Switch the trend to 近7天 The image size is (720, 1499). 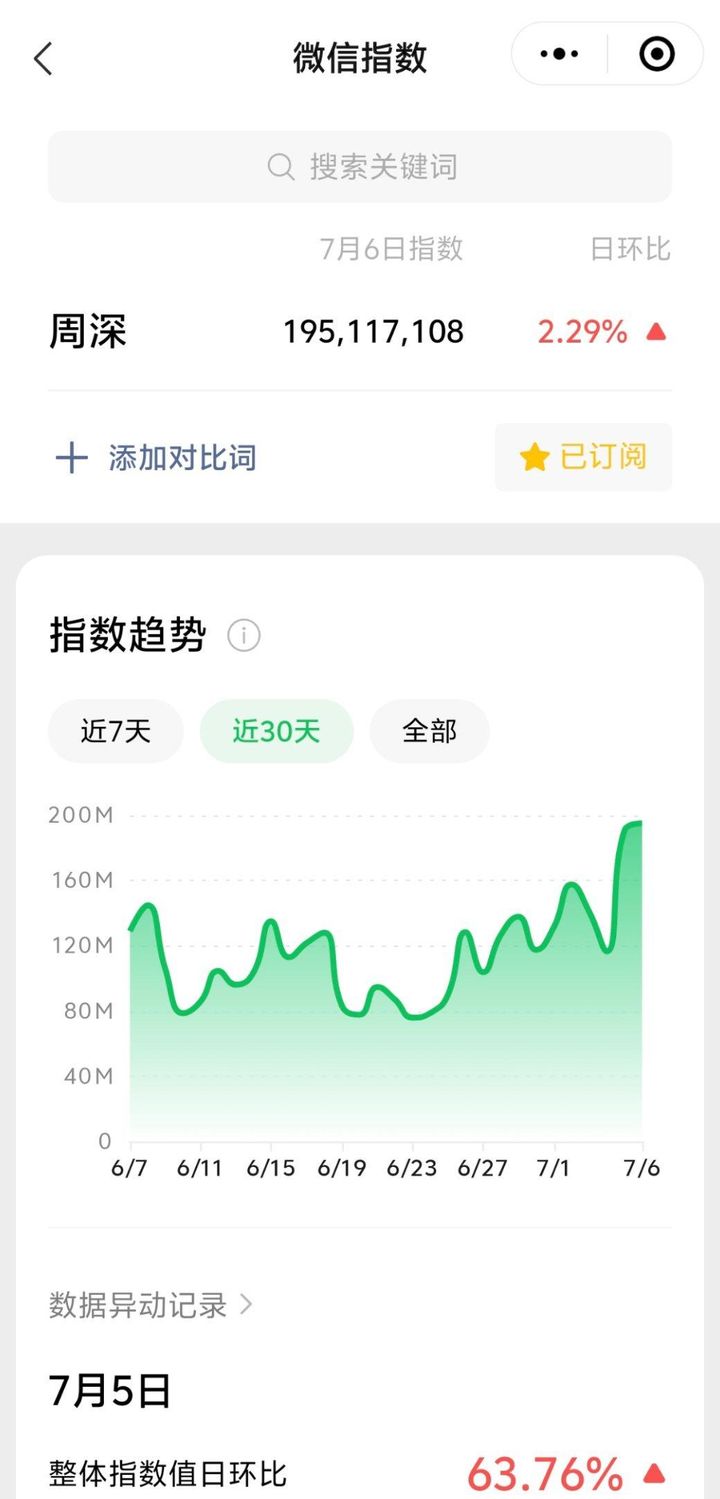click(x=116, y=731)
